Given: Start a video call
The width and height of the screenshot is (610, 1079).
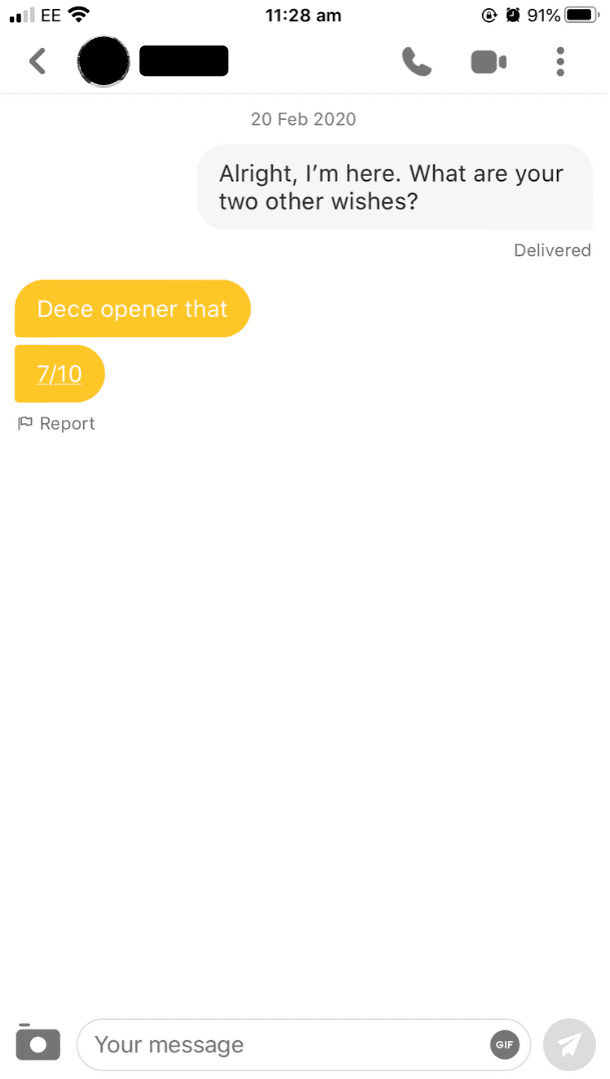Looking at the screenshot, I should pos(489,62).
